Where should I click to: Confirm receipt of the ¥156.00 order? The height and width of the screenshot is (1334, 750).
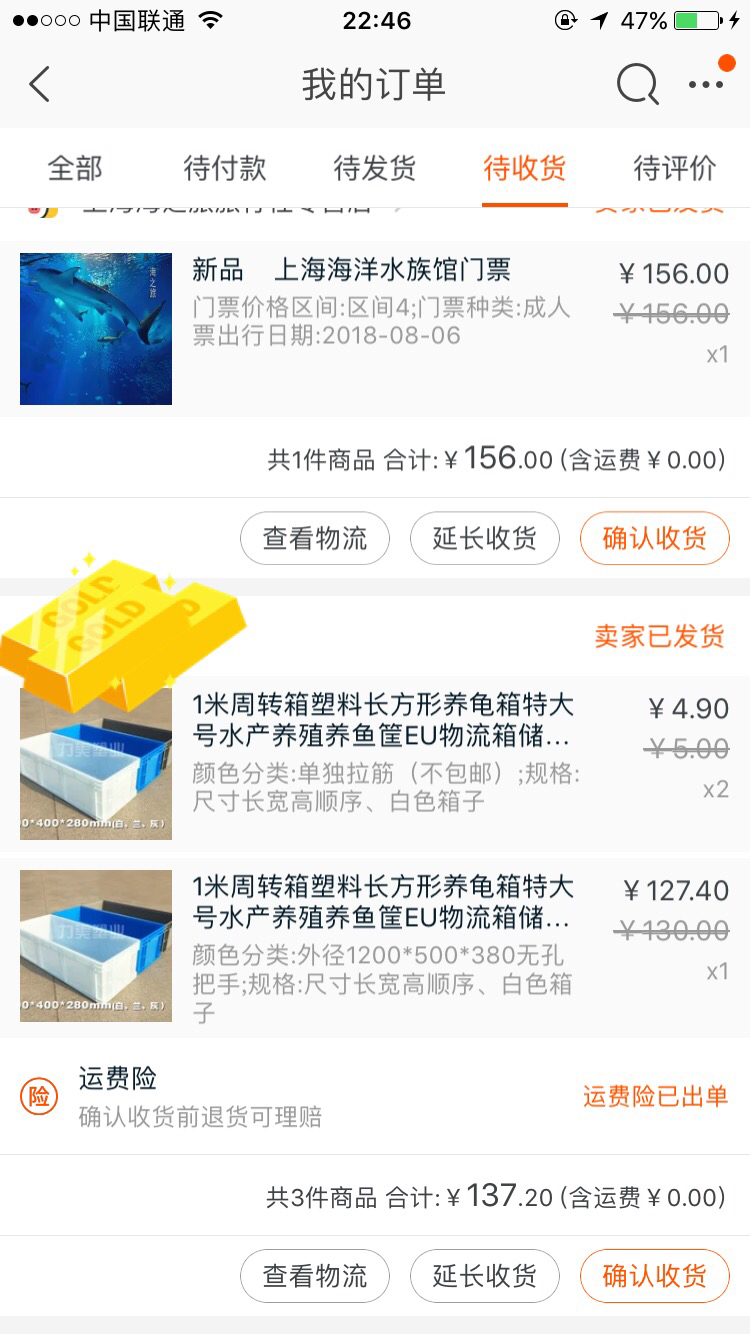point(655,539)
